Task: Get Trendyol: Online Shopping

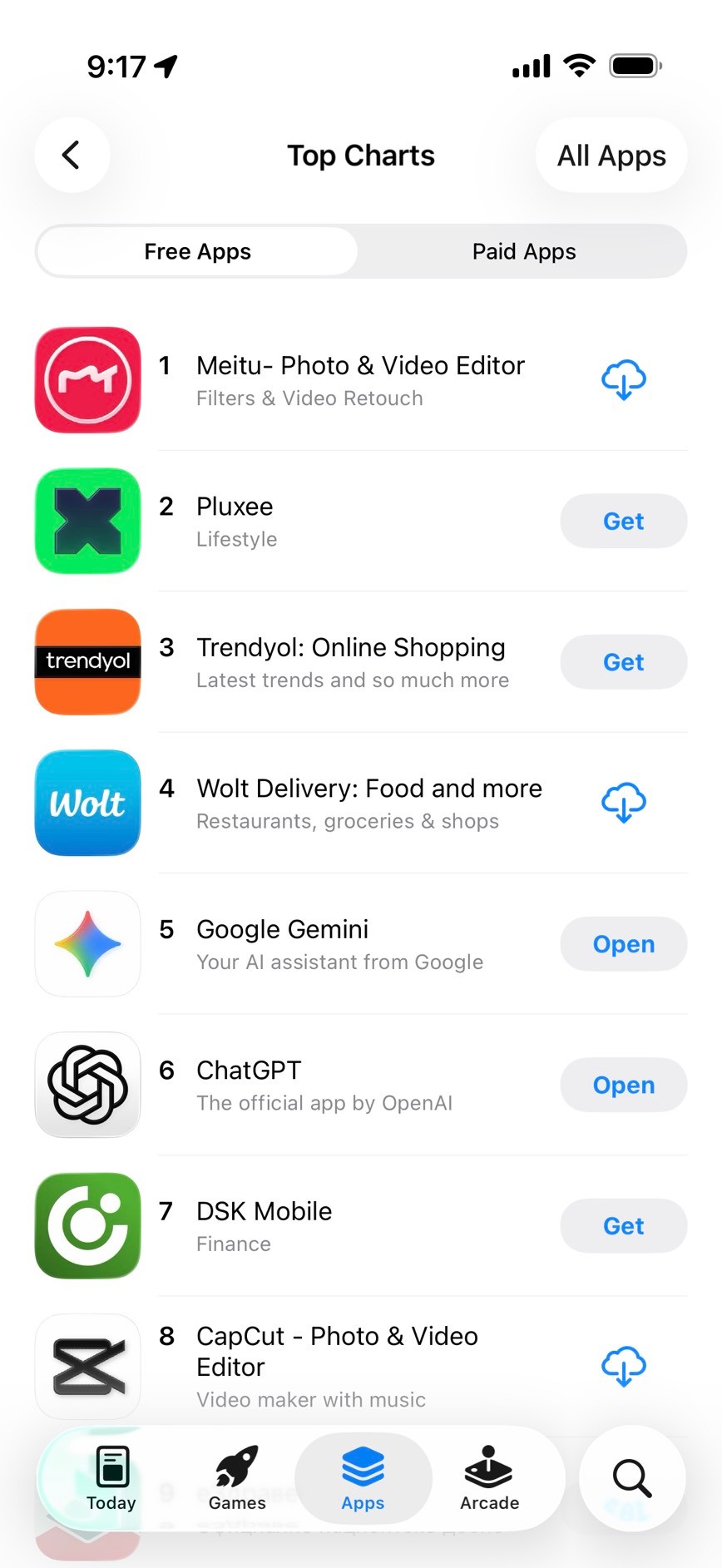Action: [x=623, y=662]
